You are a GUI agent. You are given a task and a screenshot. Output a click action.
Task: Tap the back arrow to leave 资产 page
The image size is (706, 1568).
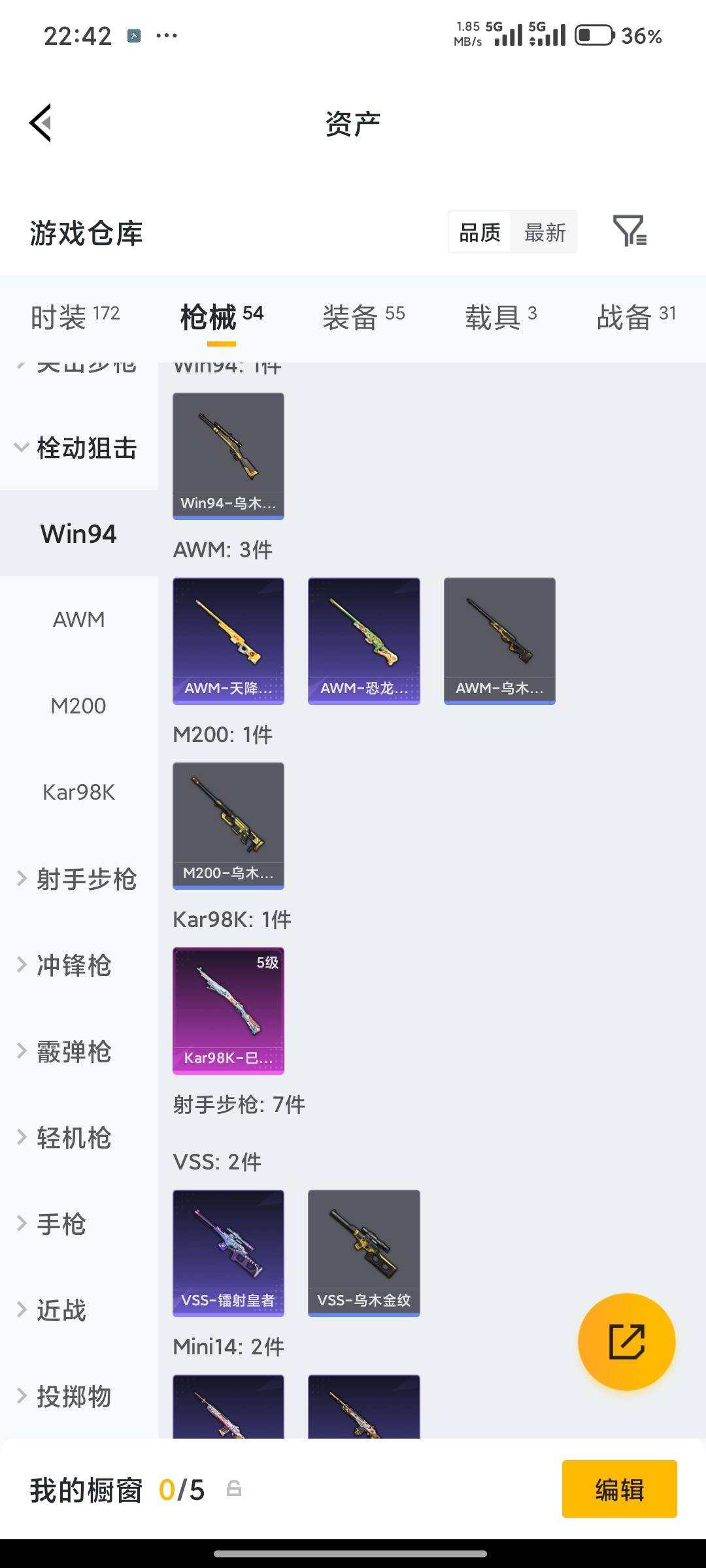[41, 123]
